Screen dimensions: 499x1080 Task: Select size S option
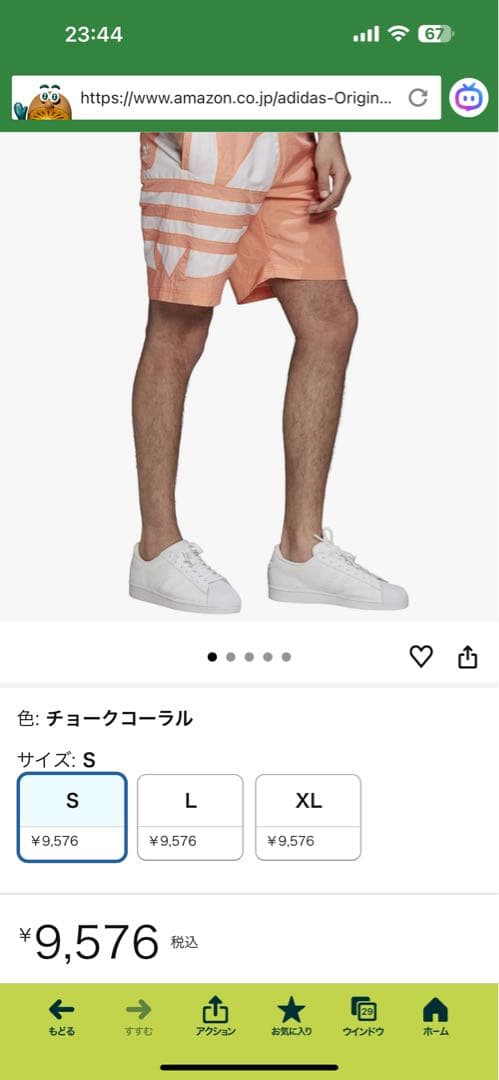click(x=72, y=817)
